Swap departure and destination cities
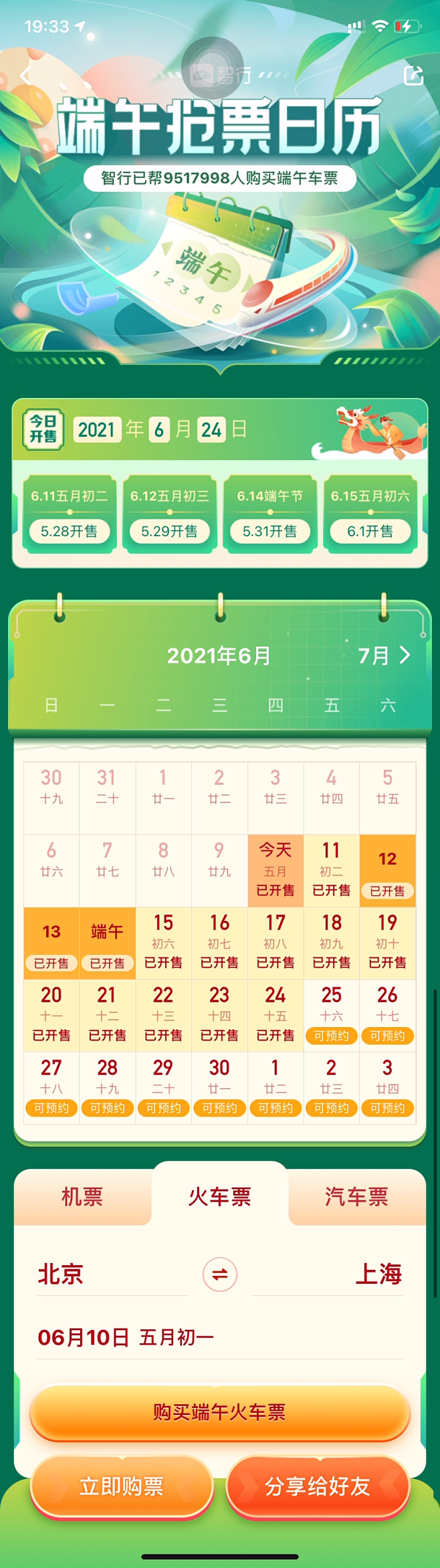 pos(219,1274)
